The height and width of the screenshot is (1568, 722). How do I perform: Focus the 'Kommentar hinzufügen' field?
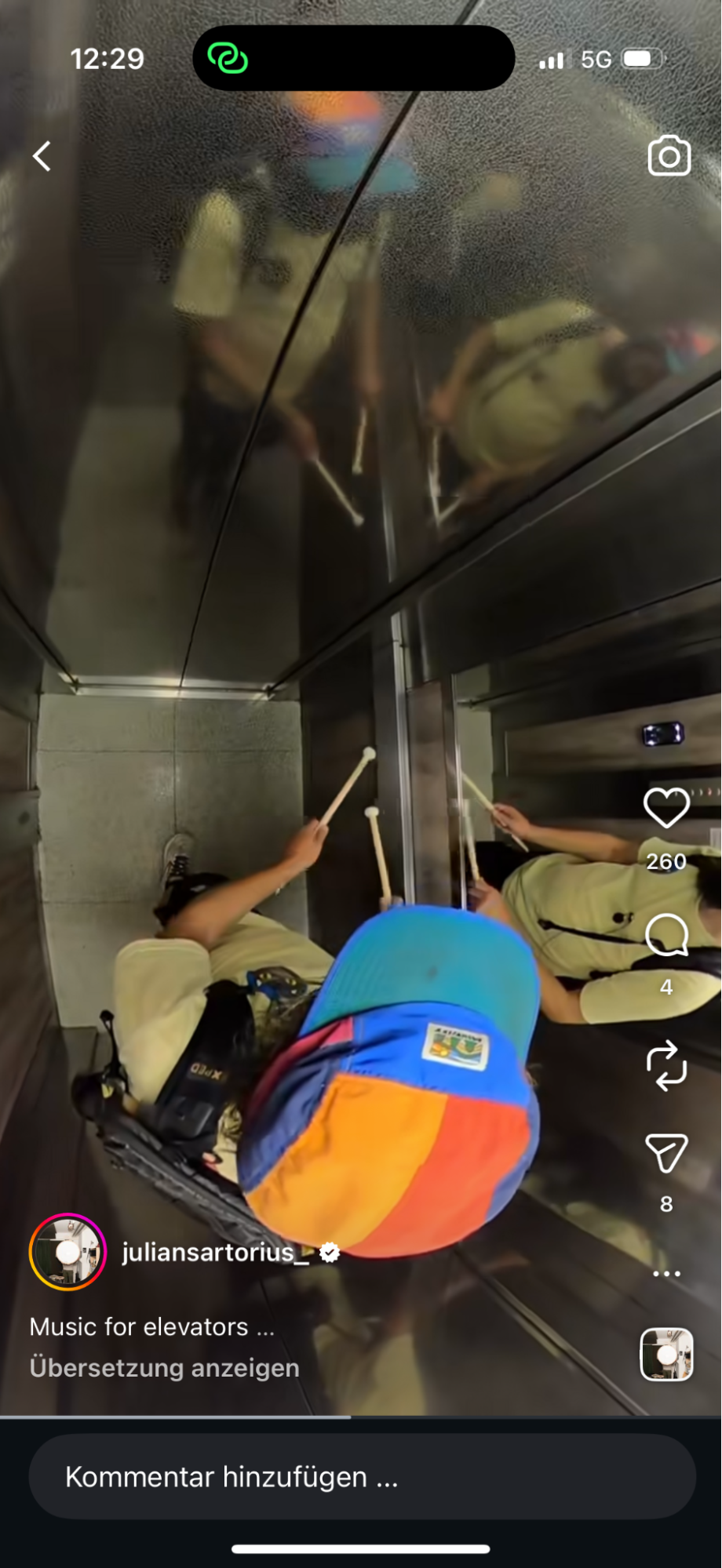tap(362, 1477)
